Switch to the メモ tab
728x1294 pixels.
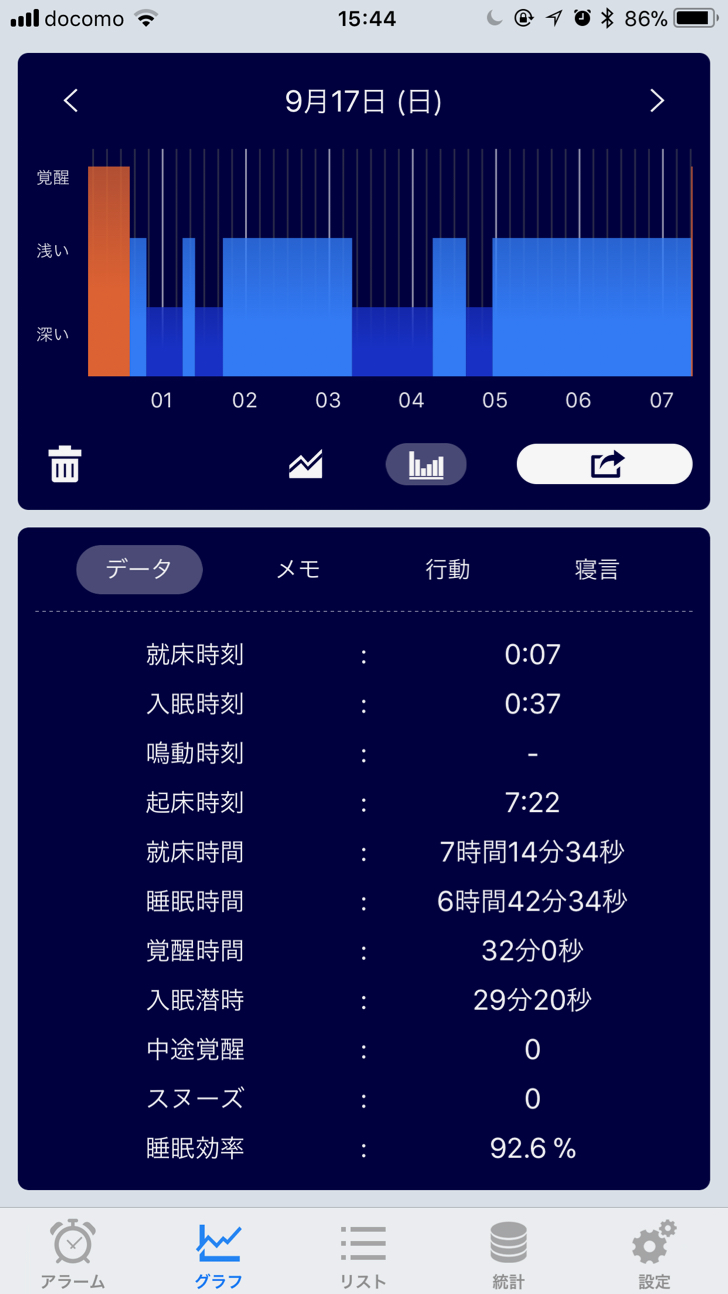298,569
